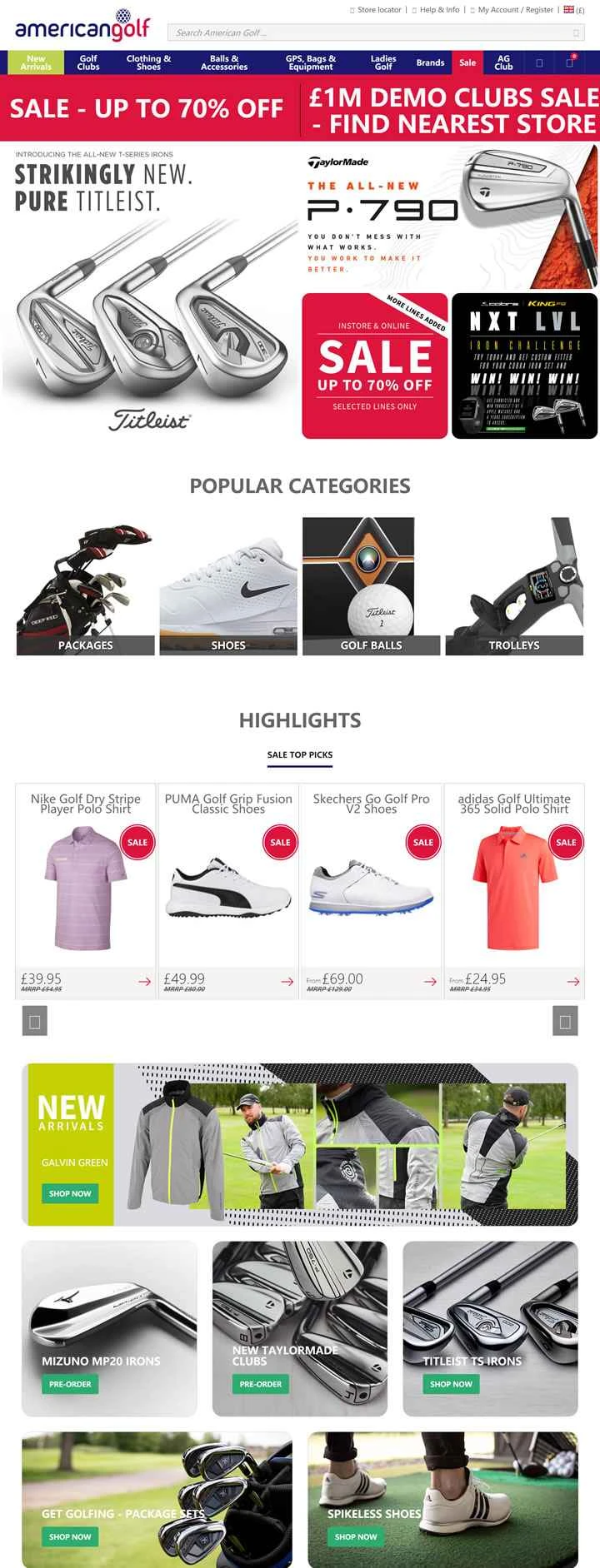Screen dimensions: 600x1568
Task: Shop now for Titleist TS Irons
Action: [x=451, y=1384]
